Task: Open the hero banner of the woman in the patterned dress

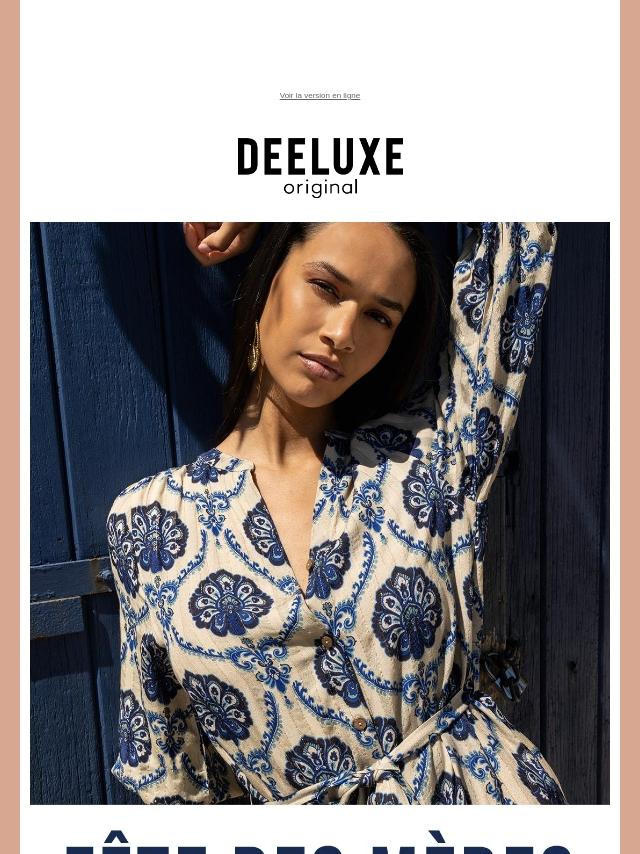Action: click(320, 513)
